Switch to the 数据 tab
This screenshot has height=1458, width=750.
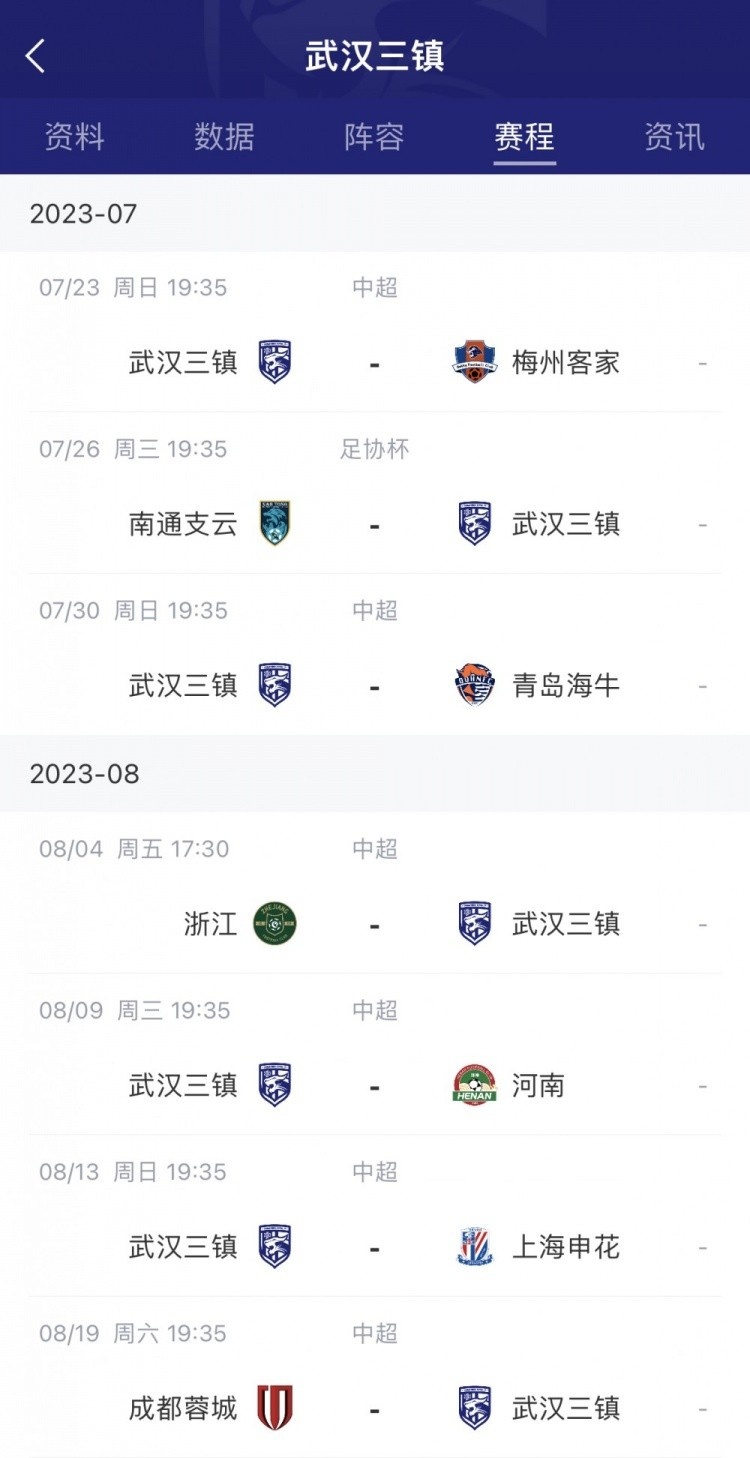click(x=224, y=136)
